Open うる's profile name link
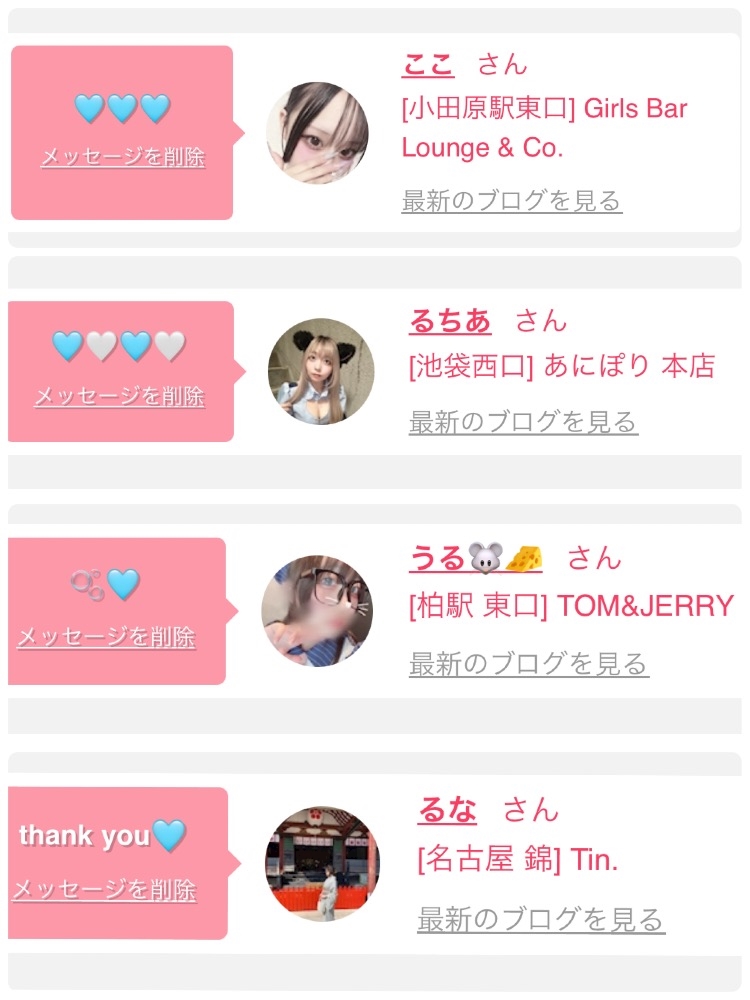This screenshot has height=1000, width=750. (x=475, y=558)
